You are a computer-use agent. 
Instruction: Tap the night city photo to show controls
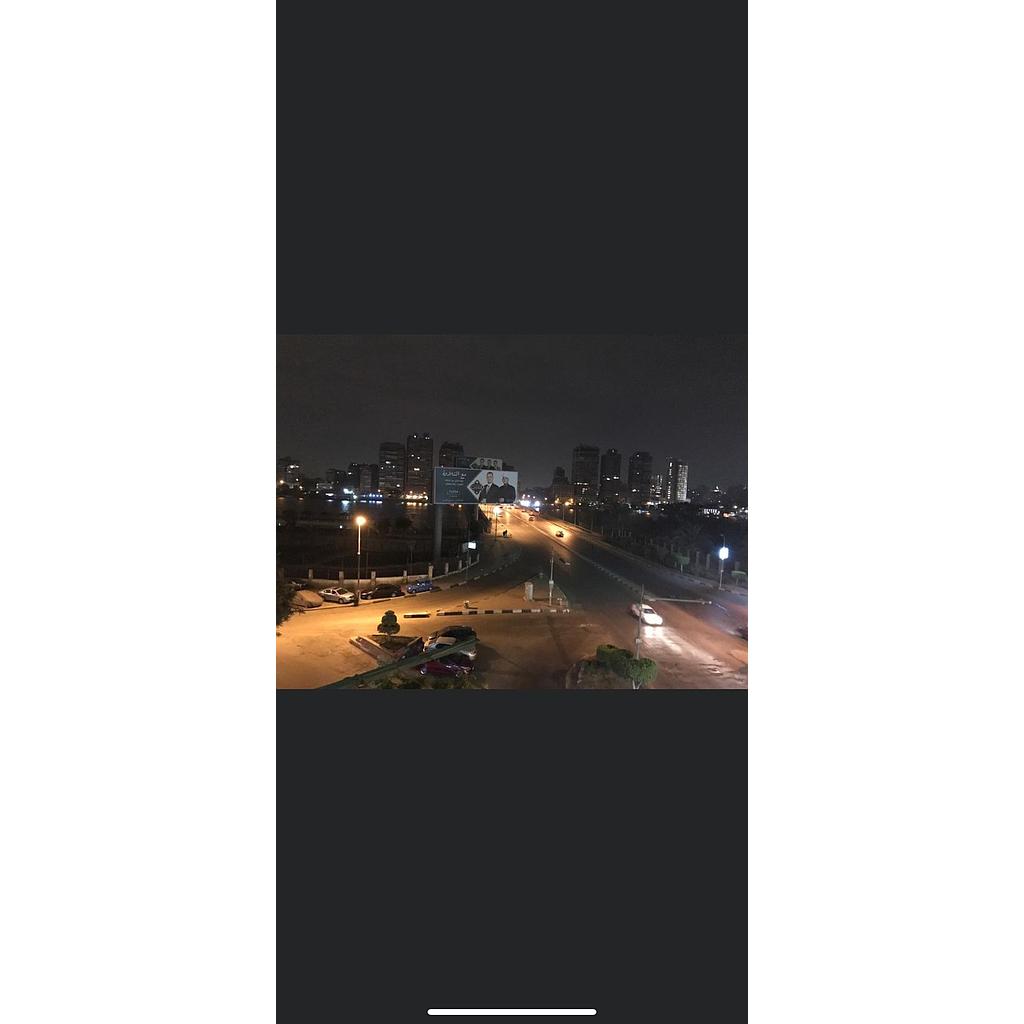tap(512, 511)
